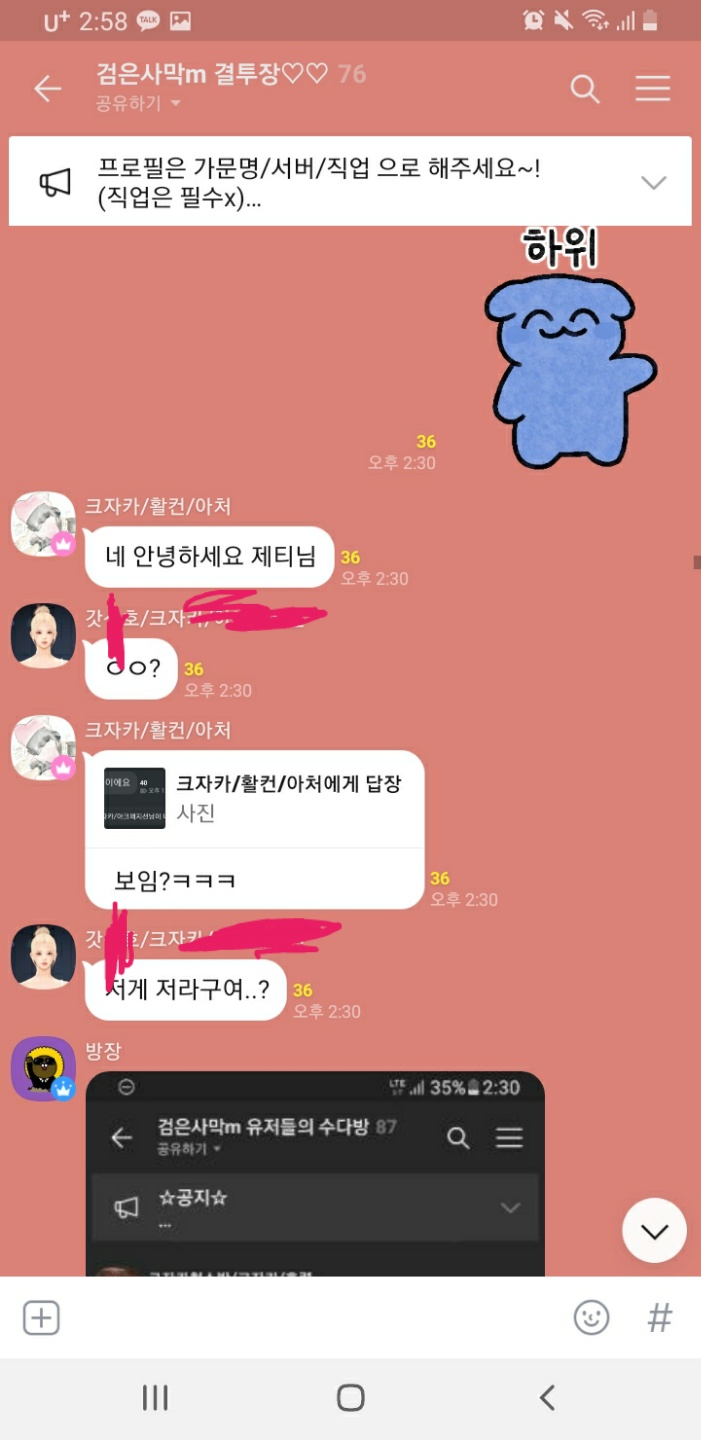Image resolution: width=701 pixels, height=1440 pixels.
Task: Open 방장's profile picture
Action: (43, 1069)
